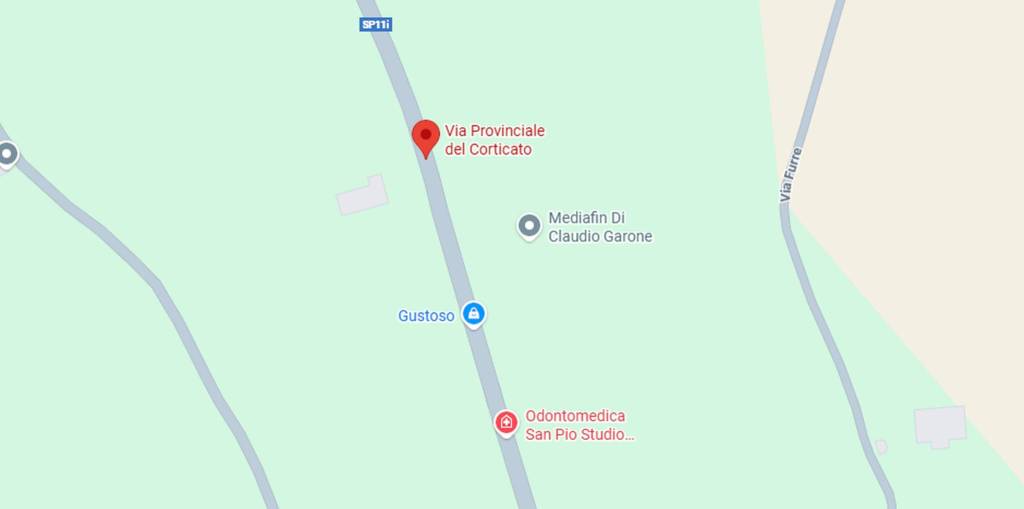Select the red Via Provinciale del Corticato pin
Viewport: 1024px width, 509px height.
click(x=426, y=137)
